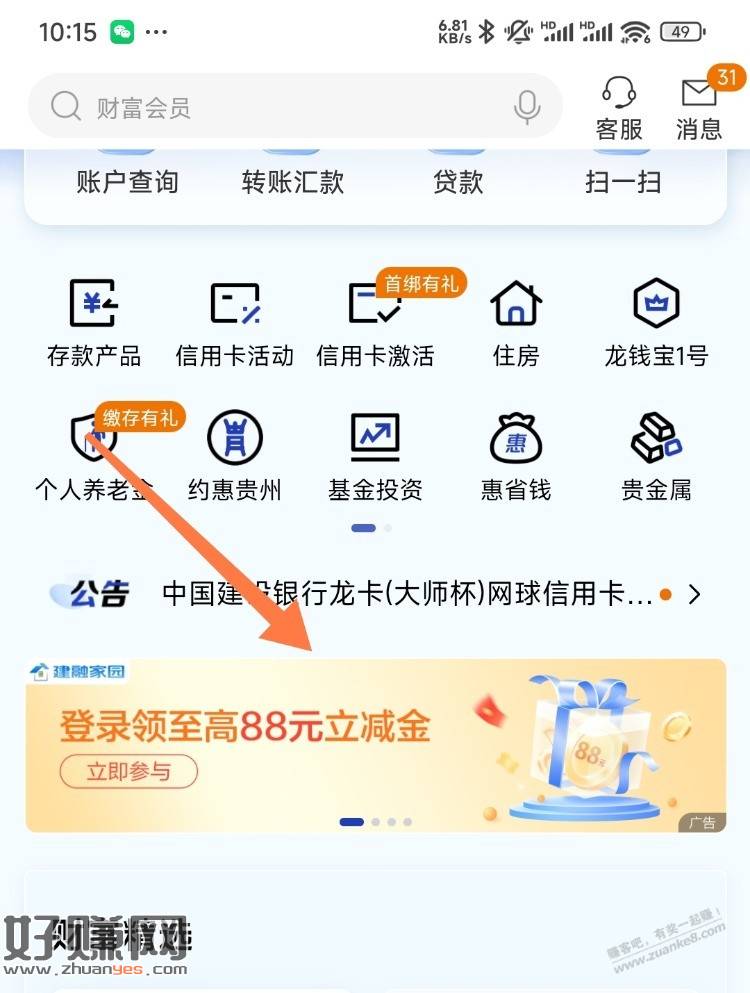This screenshot has height=993, width=750.
Task: Go to 转账汇款 transfer
Action: (292, 181)
